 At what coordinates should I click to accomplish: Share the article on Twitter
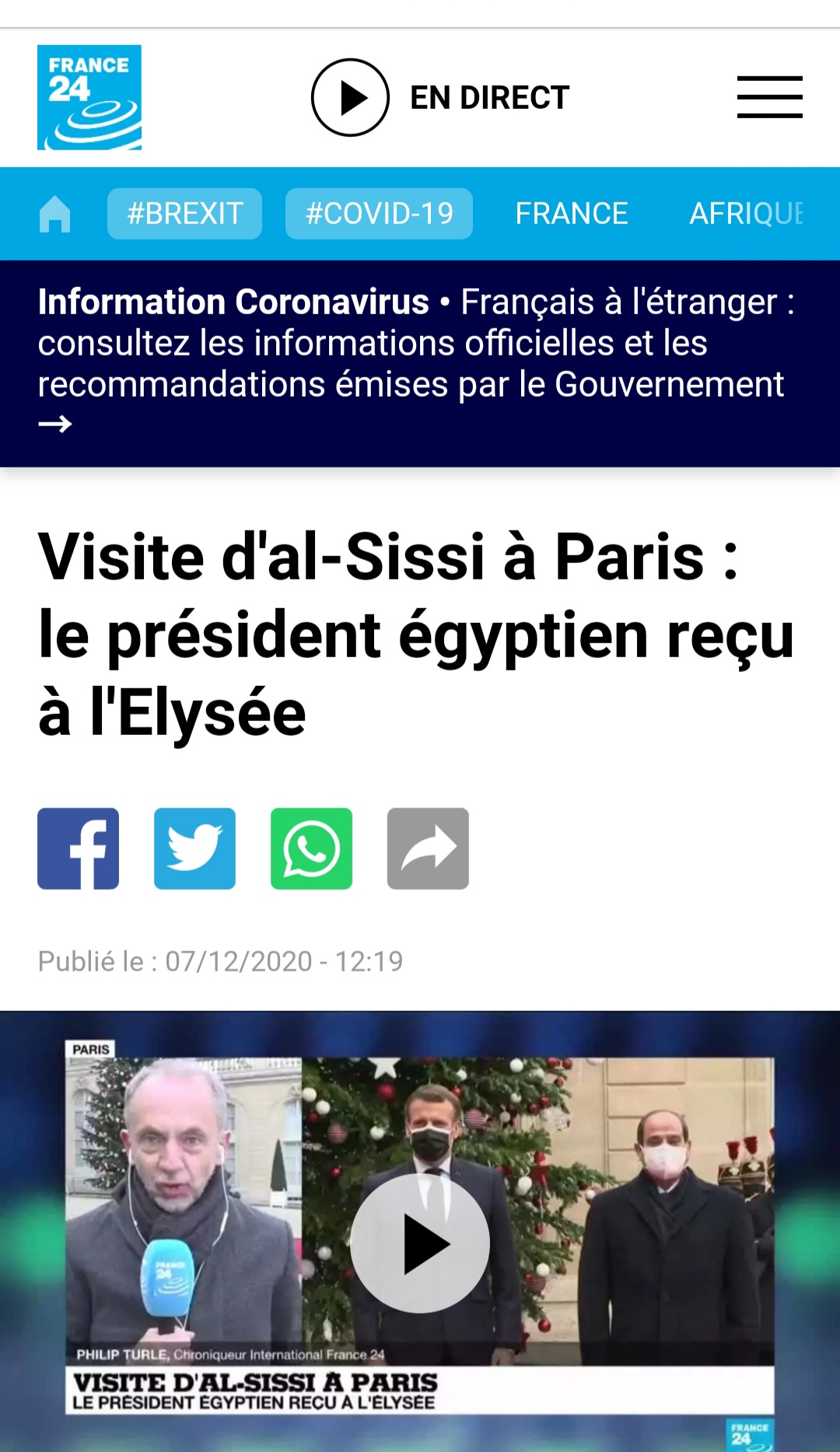click(x=194, y=848)
